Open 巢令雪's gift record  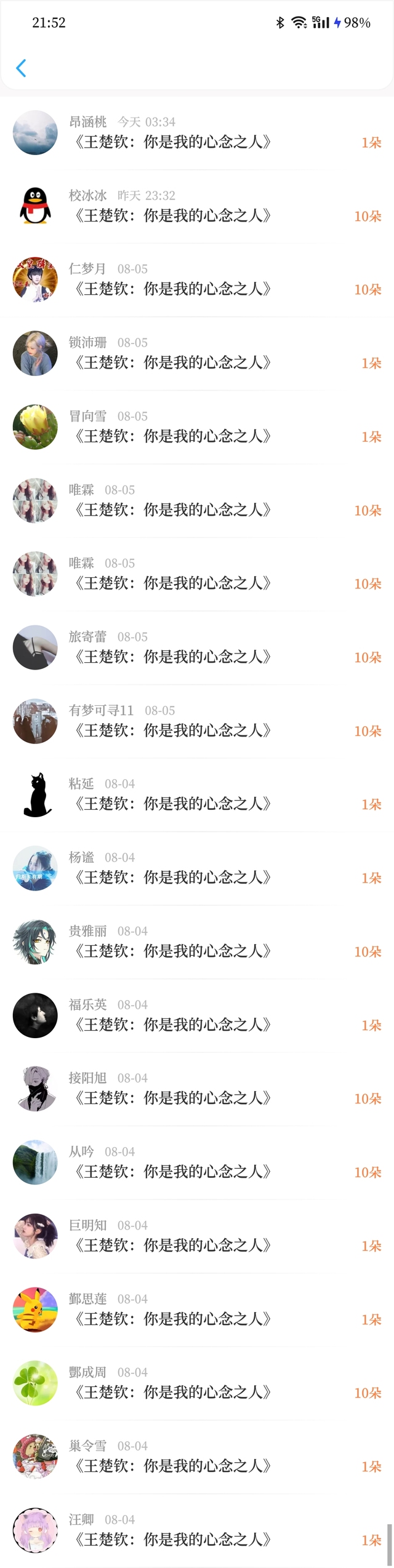(x=197, y=1457)
